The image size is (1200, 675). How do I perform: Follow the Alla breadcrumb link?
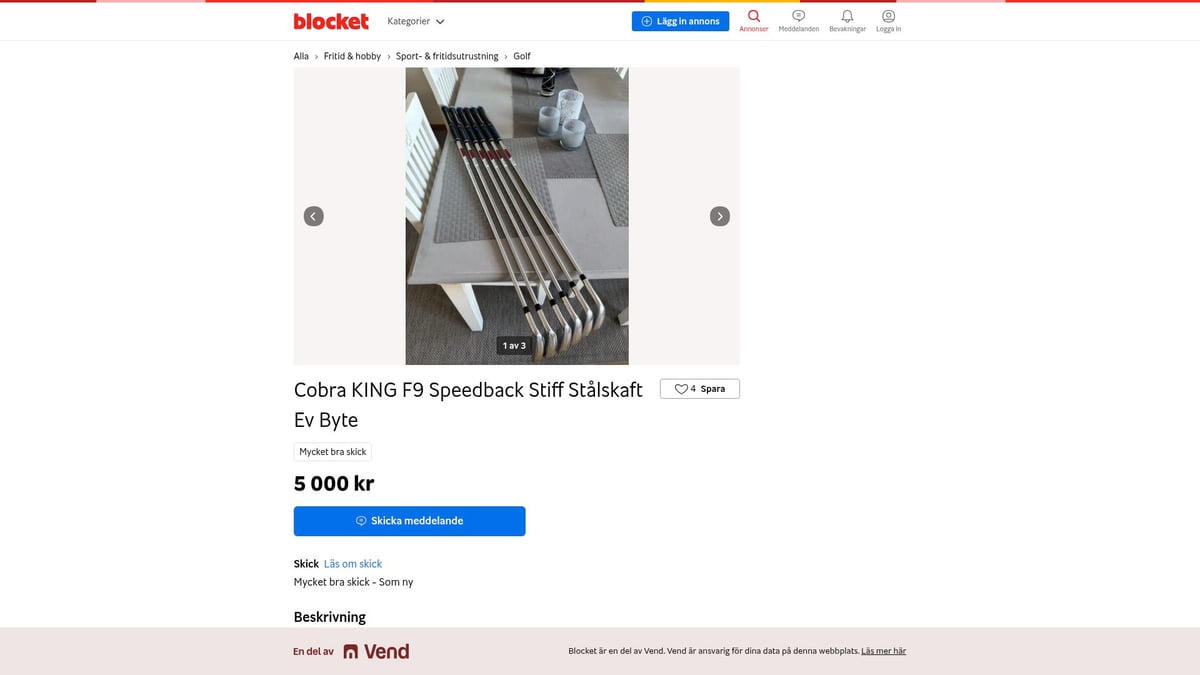coord(301,57)
